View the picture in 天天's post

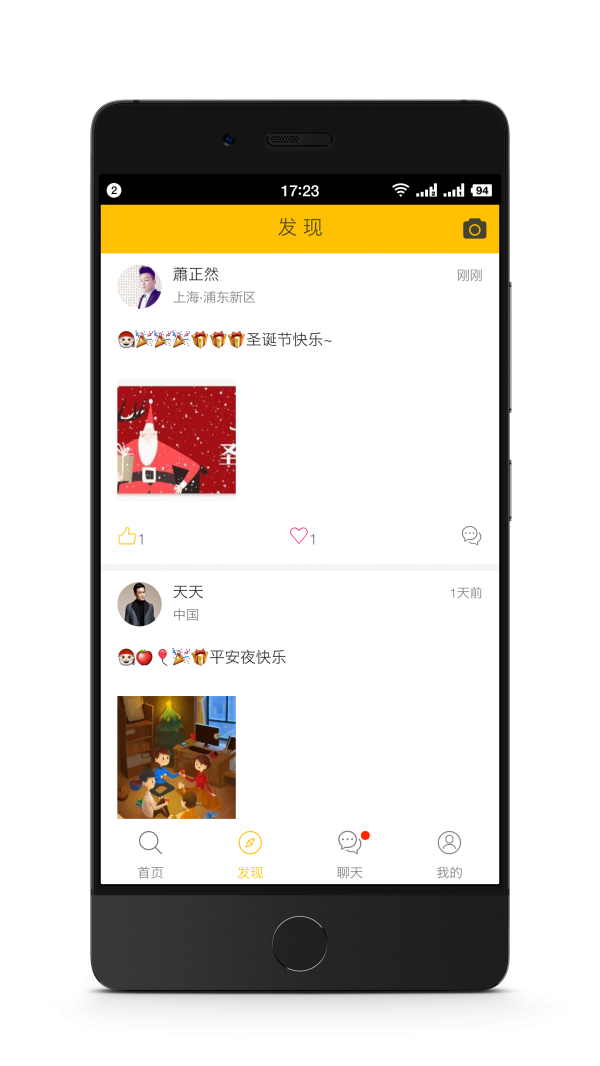176,757
